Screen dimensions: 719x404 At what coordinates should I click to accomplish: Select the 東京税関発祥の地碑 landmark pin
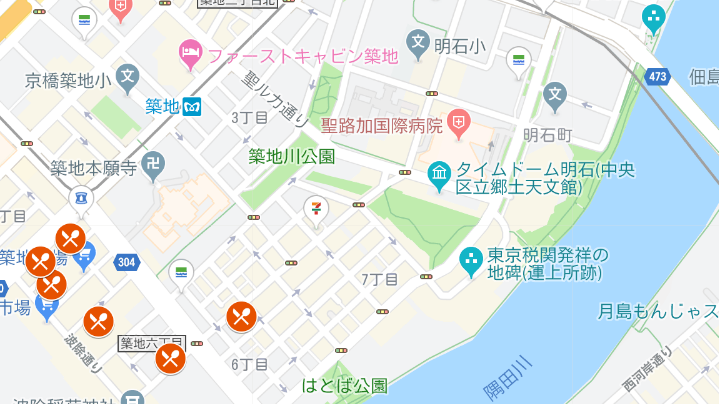click(x=470, y=262)
